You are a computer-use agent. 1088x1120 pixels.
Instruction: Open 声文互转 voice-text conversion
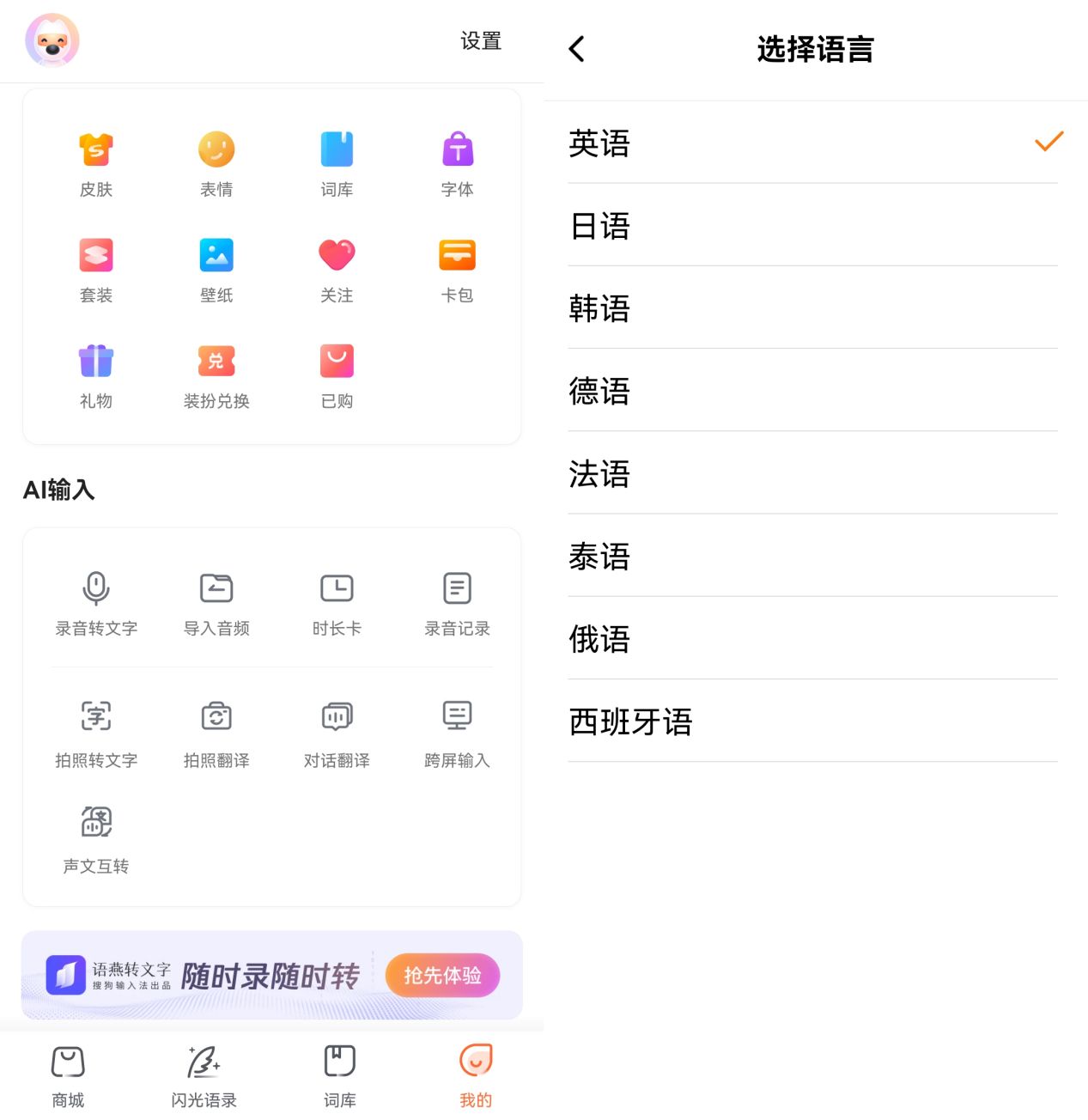click(x=96, y=840)
